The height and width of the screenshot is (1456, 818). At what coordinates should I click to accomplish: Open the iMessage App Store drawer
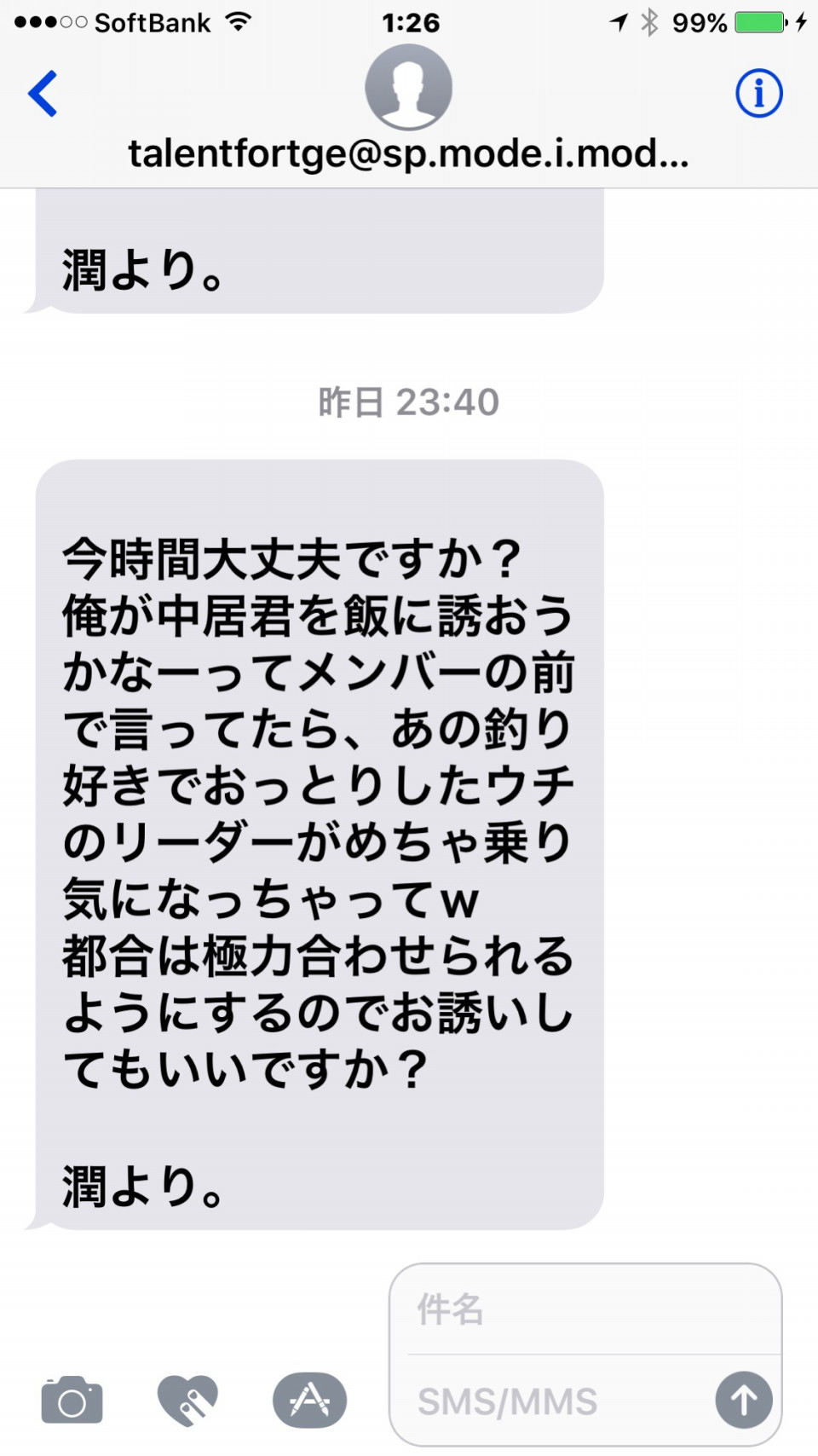[309, 1399]
